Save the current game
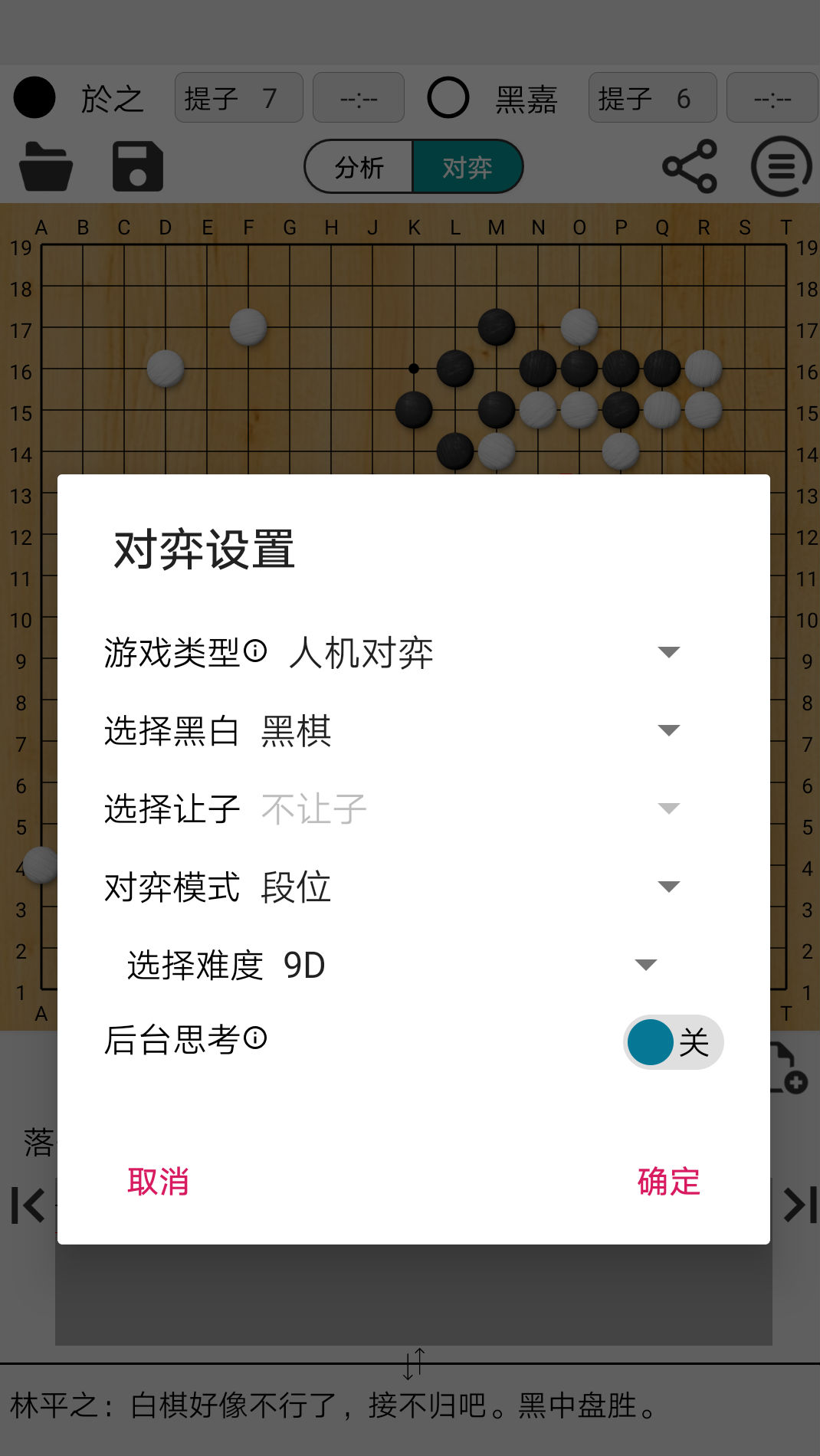Screen dimensions: 820x1456 (x=136, y=166)
